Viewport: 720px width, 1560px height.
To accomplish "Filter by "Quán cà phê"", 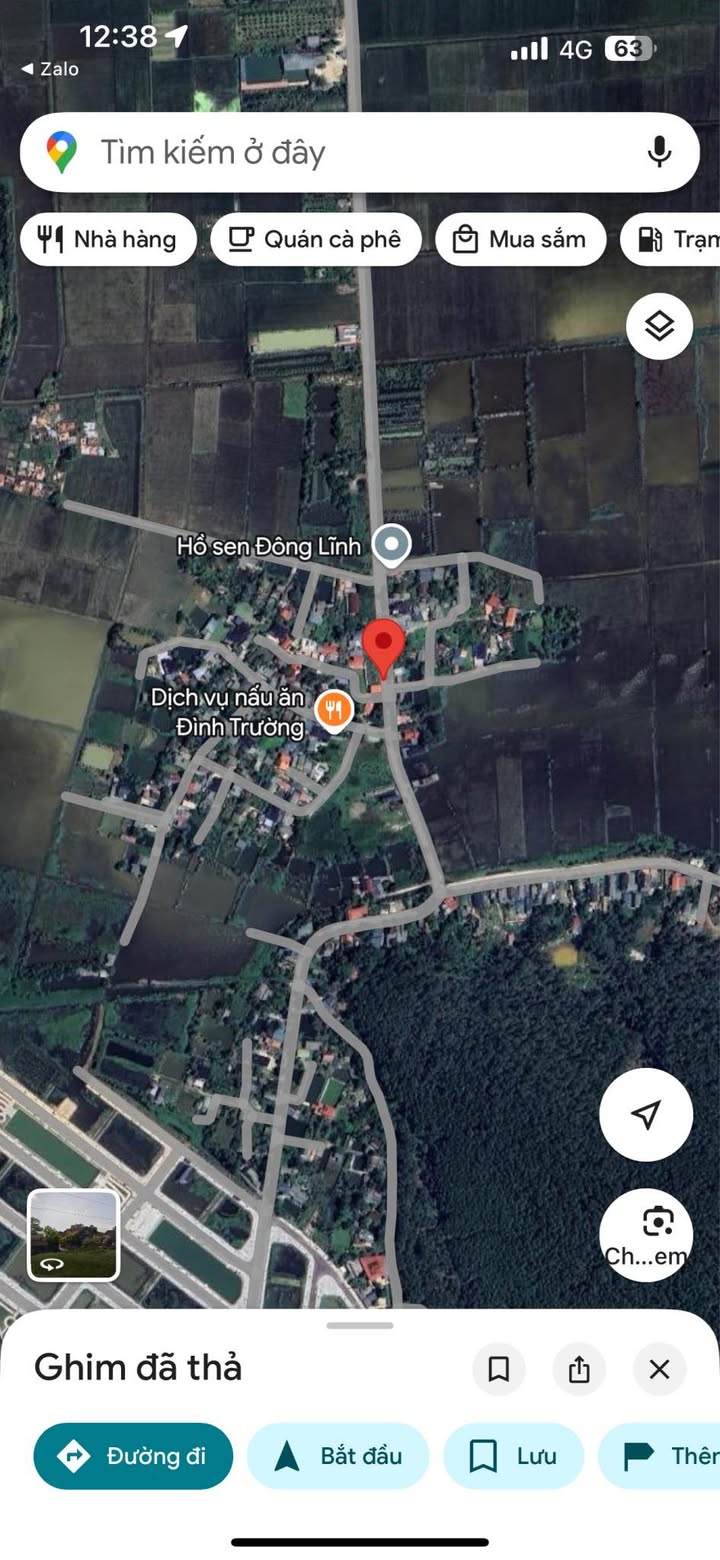I will pyautogui.click(x=316, y=240).
